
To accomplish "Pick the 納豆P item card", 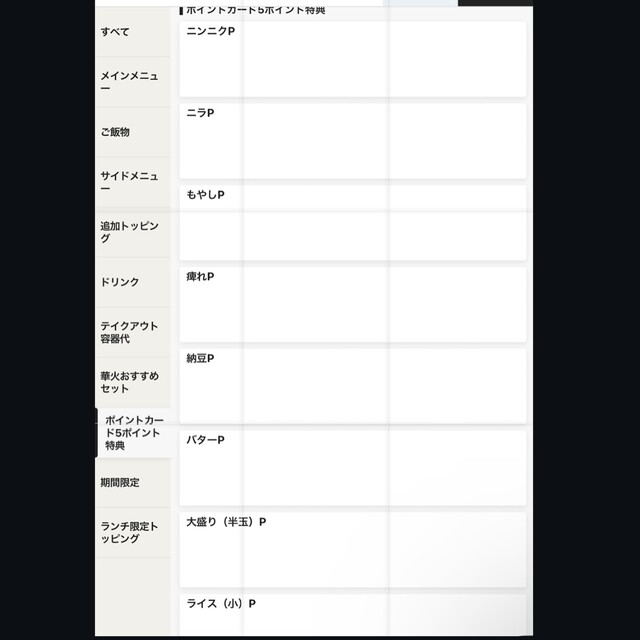I will [x=352, y=386].
